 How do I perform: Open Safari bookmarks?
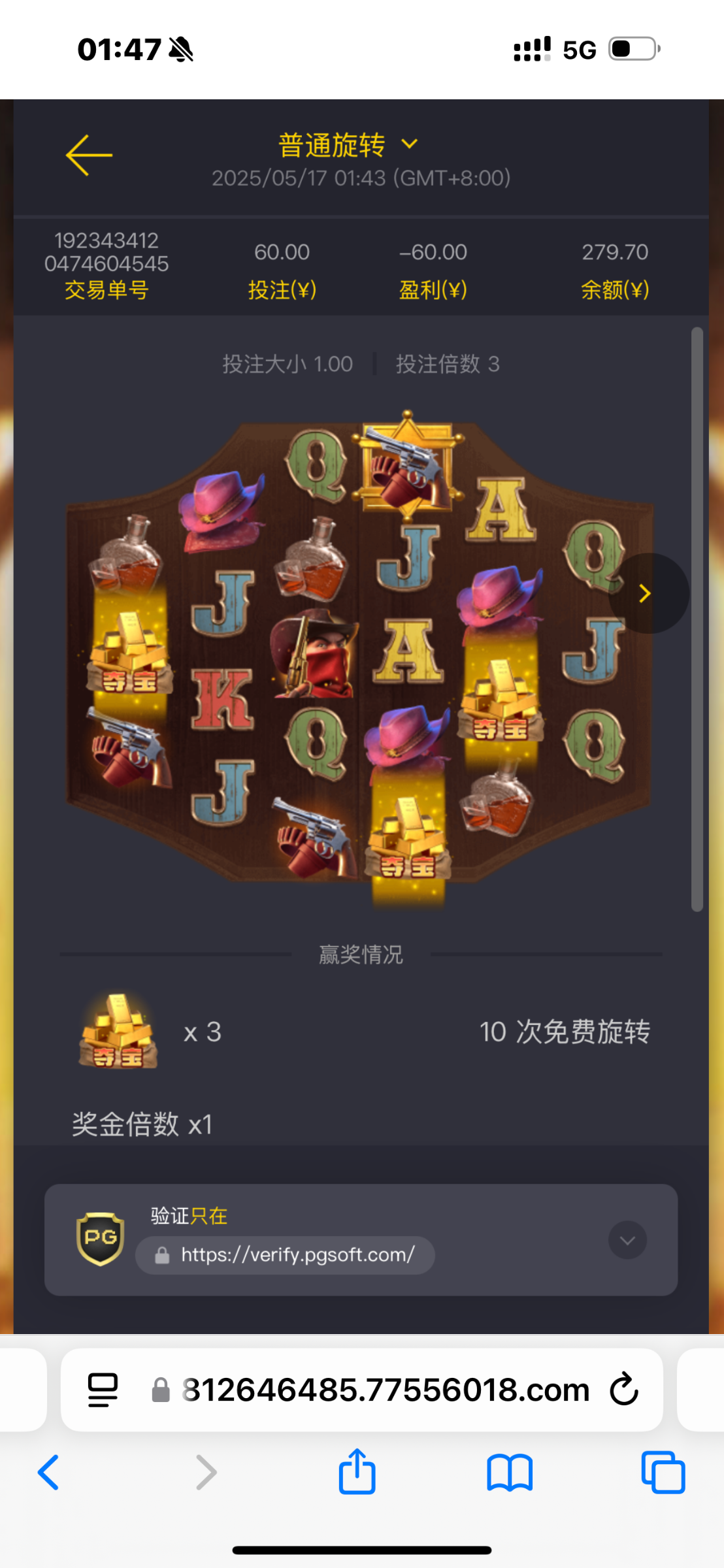pyautogui.click(x=510, y=1473)
